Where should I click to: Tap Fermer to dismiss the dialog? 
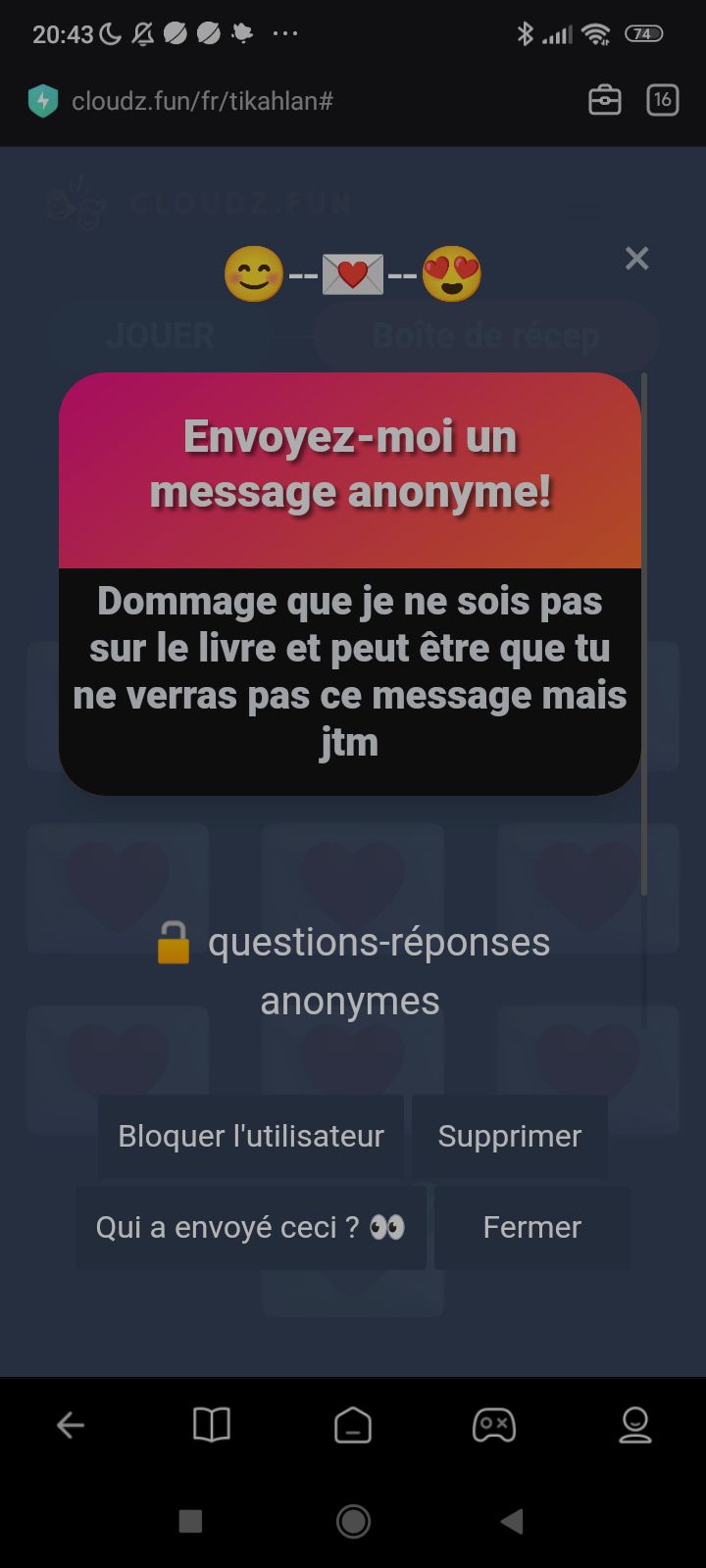point(532,1227)
